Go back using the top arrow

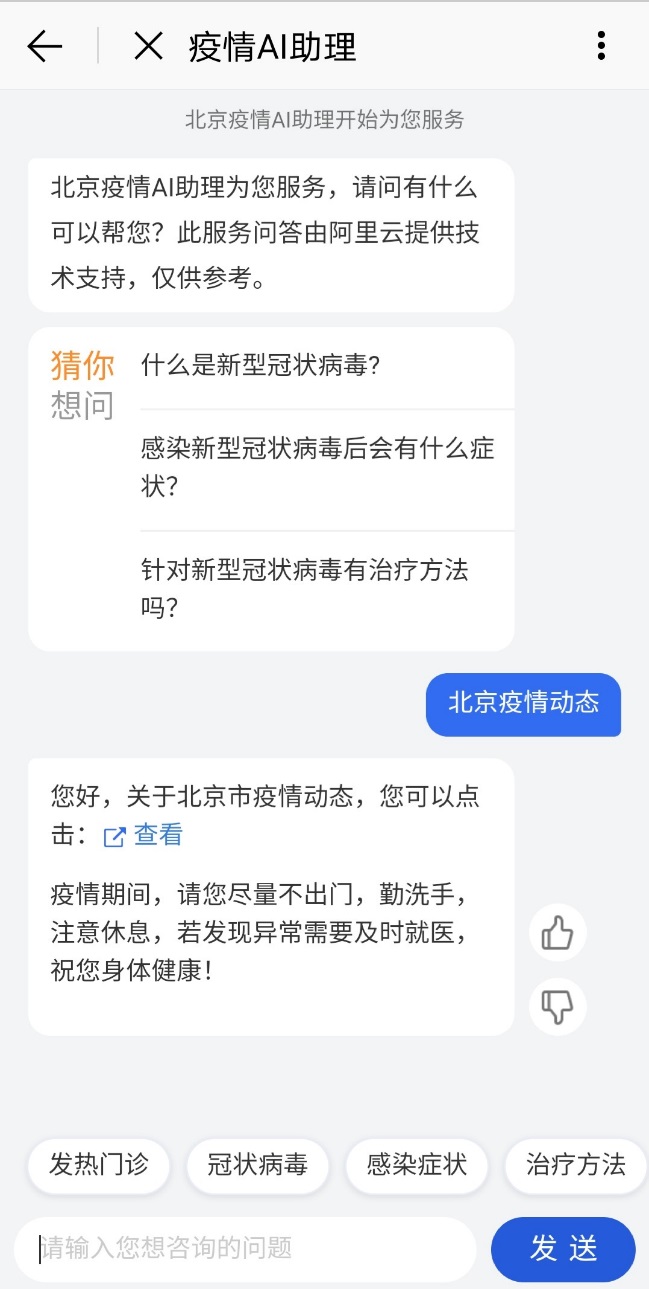point(45,46)
